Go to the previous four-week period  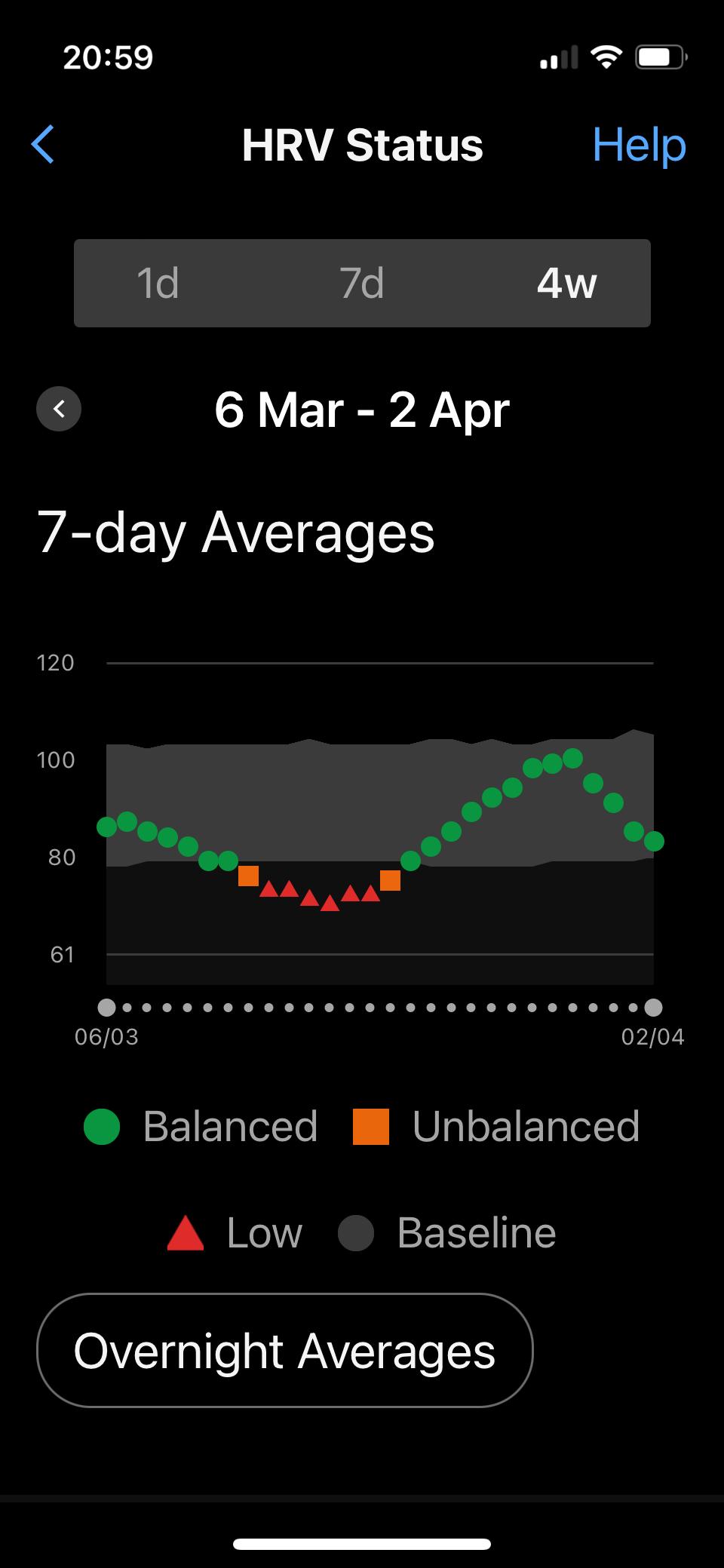[59, 409]
